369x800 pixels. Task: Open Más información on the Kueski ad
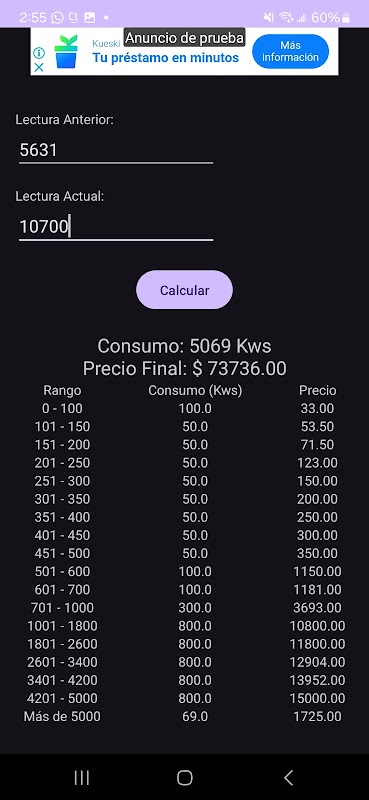coord(290,52)
